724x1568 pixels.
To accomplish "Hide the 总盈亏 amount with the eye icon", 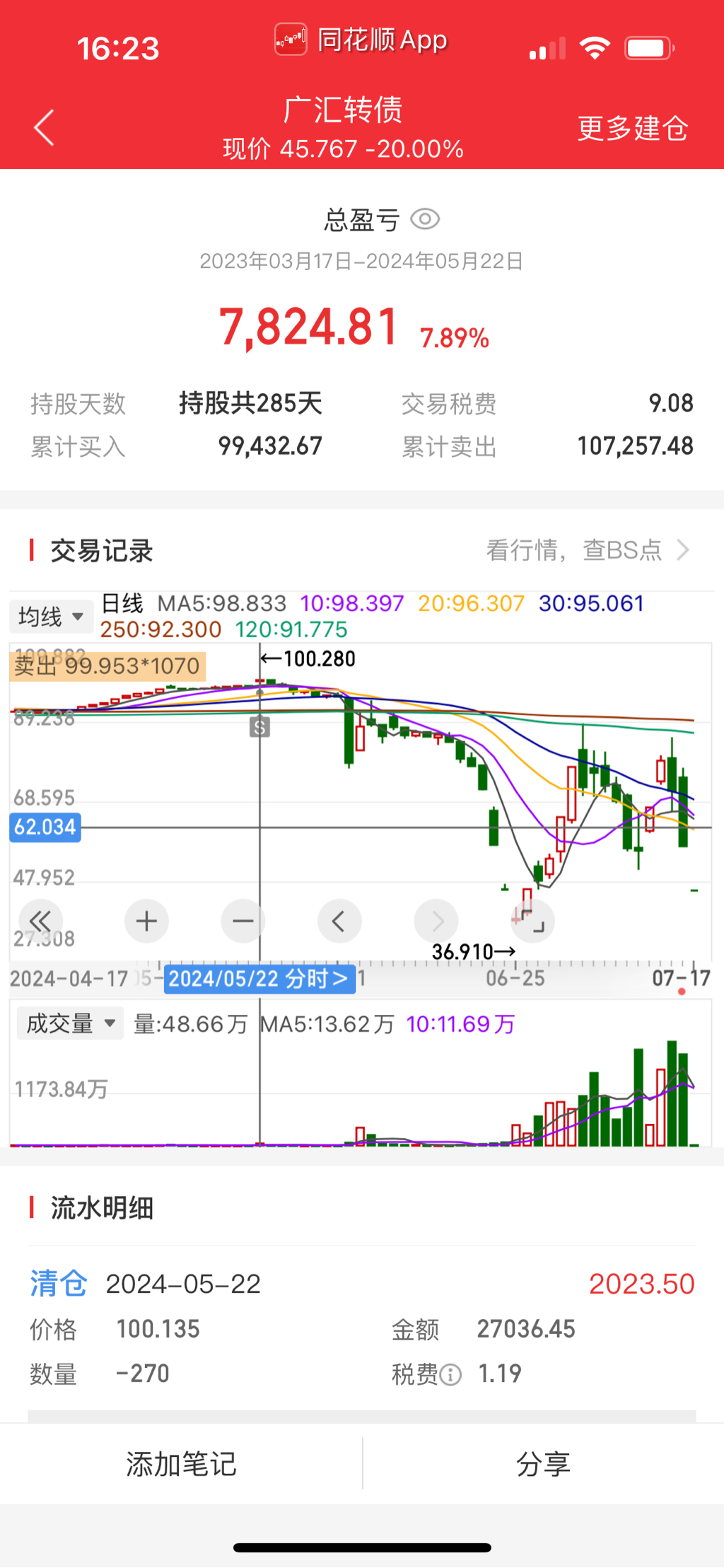I will click(425, 219).
